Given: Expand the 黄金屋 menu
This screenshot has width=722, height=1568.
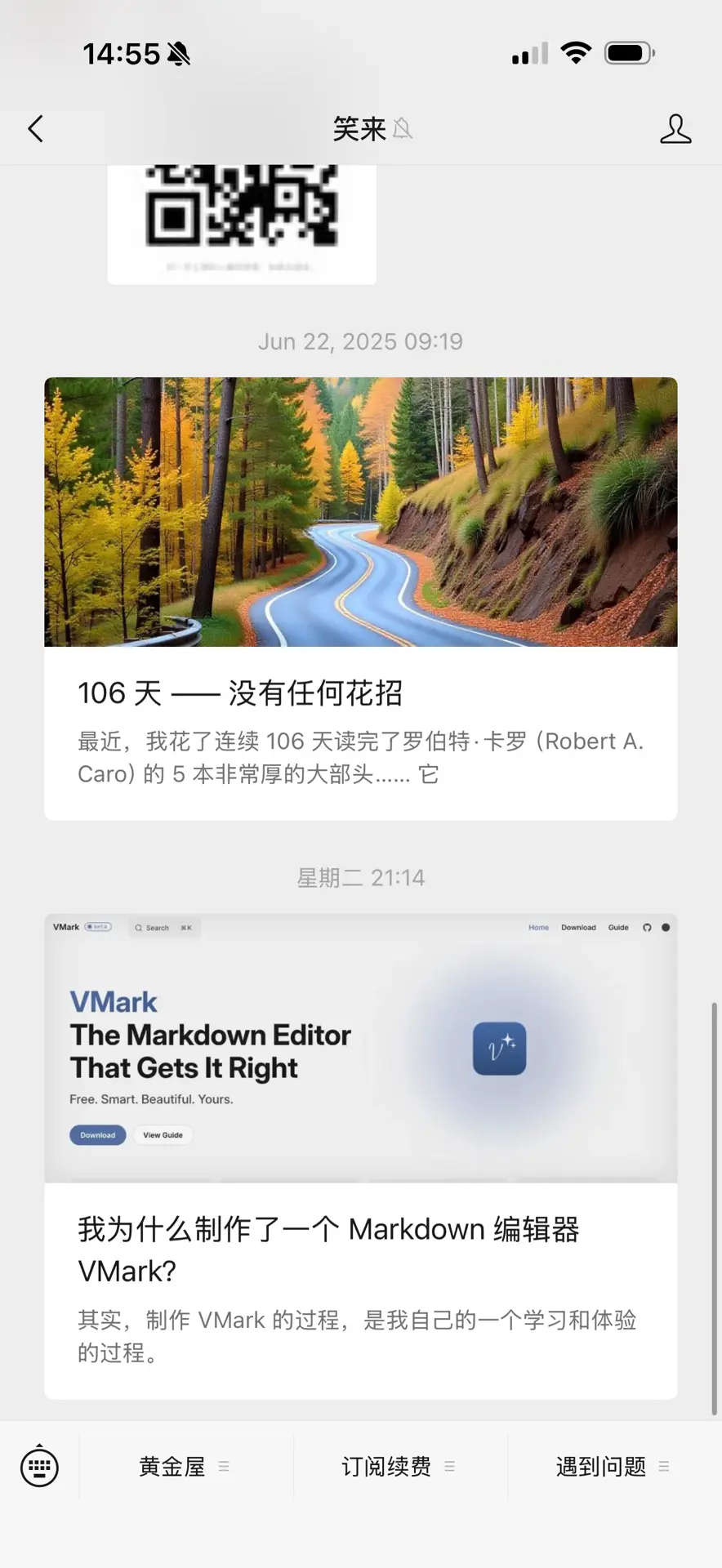Looking at the screenshot, I should point(185,1467).
